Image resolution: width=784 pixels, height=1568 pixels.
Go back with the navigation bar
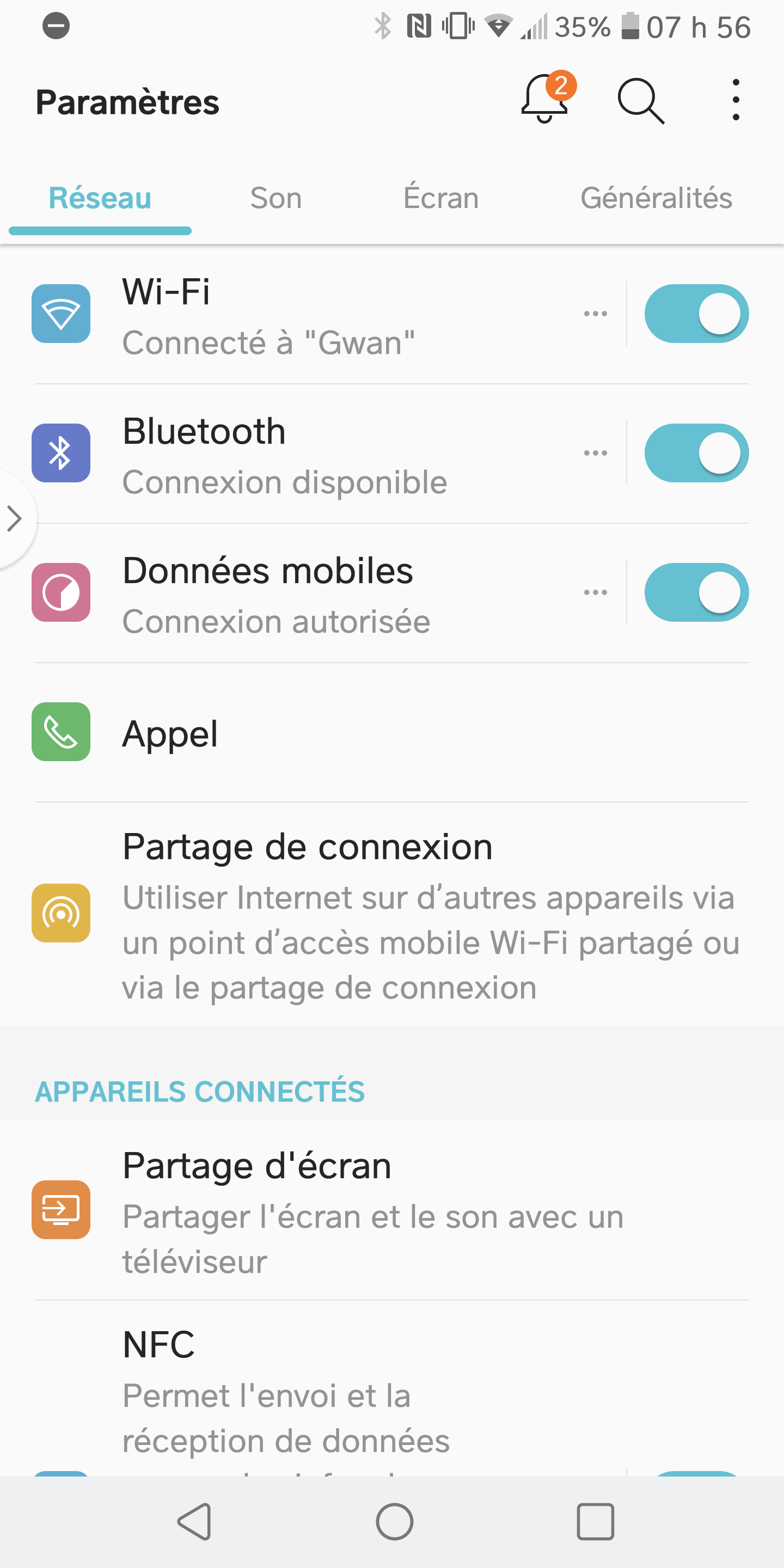point(195,1522)
